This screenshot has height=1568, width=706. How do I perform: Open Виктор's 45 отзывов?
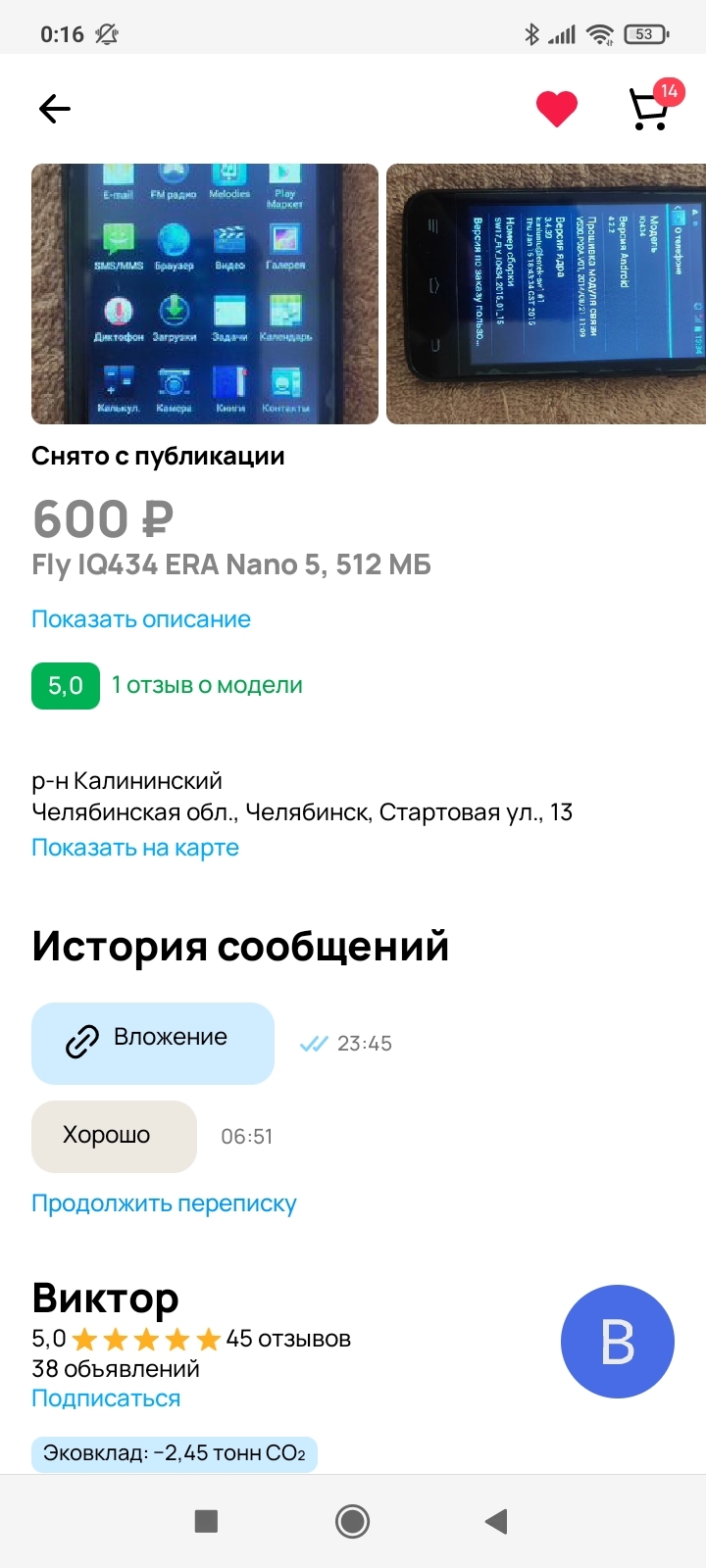287,1339
